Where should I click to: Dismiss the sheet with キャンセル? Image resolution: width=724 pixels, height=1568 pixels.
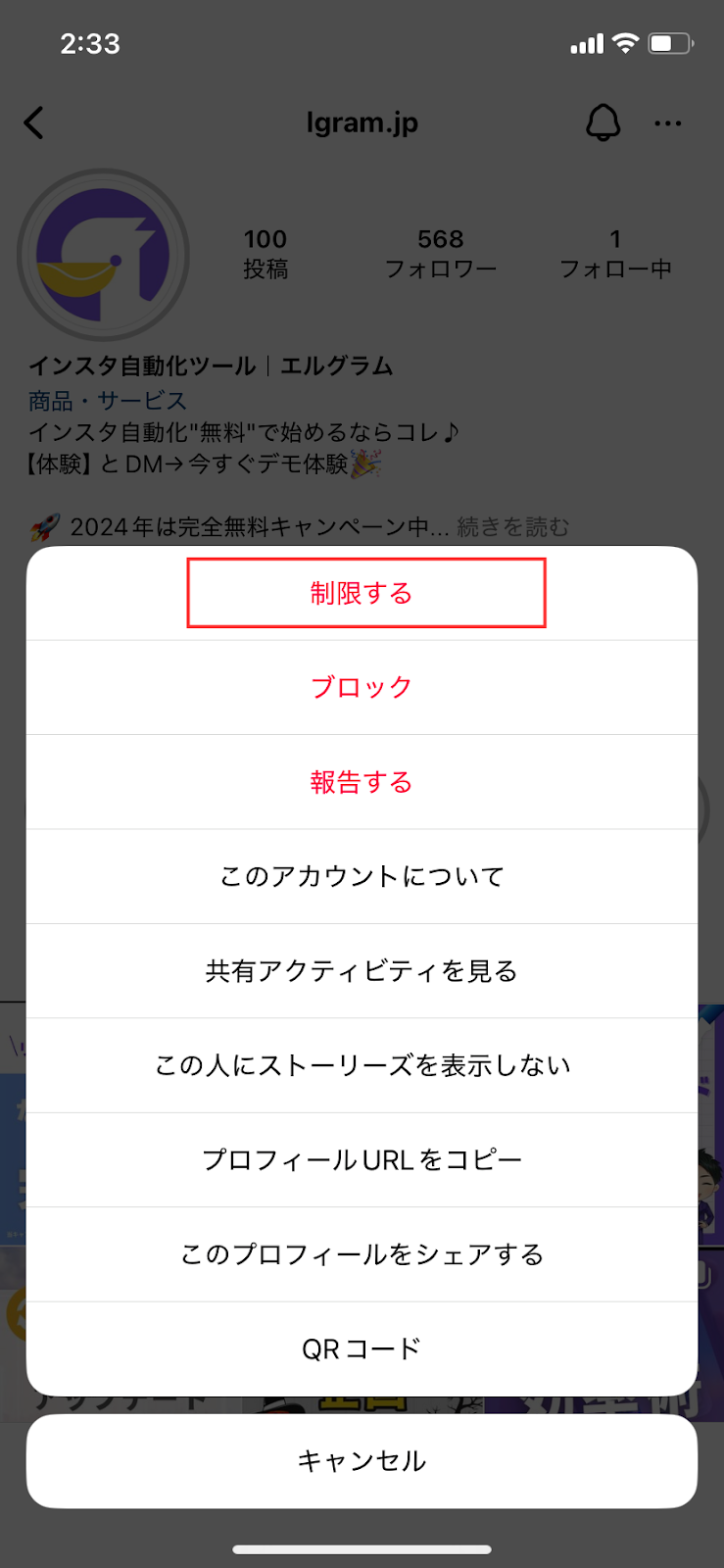pyautogui.click(x=362, y=1461)
